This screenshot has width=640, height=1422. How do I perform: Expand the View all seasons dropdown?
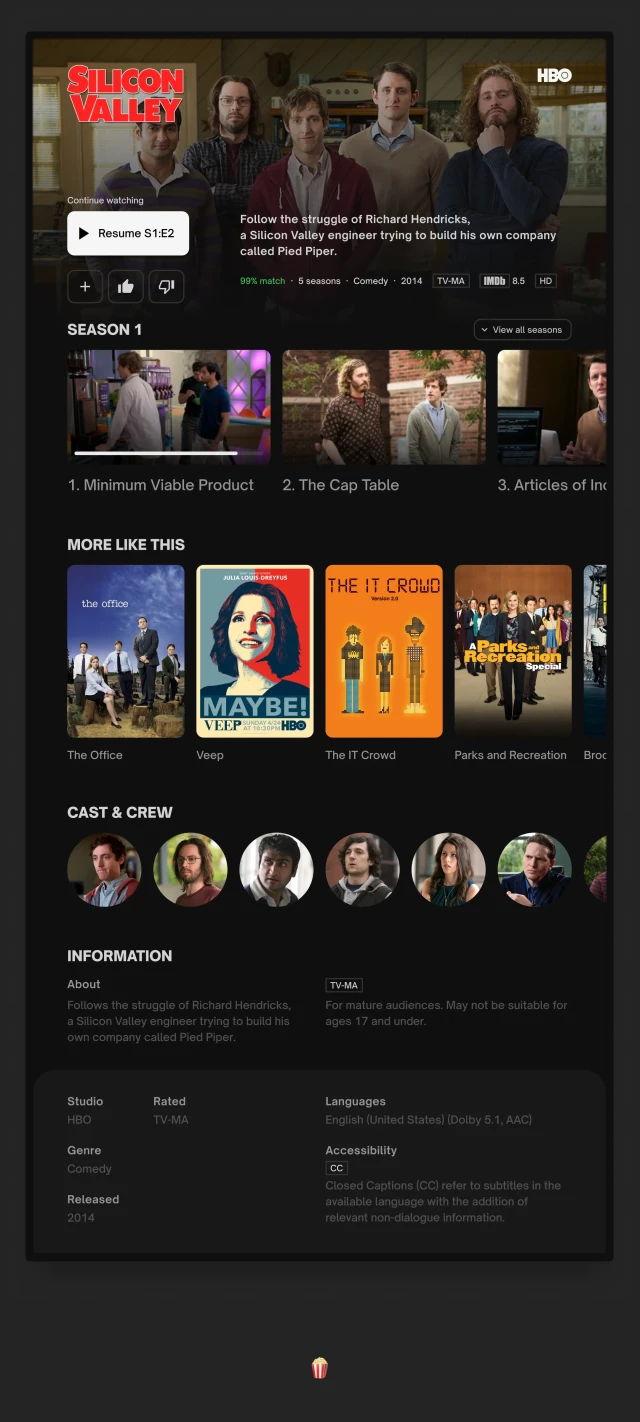click(x=522, y=330)
